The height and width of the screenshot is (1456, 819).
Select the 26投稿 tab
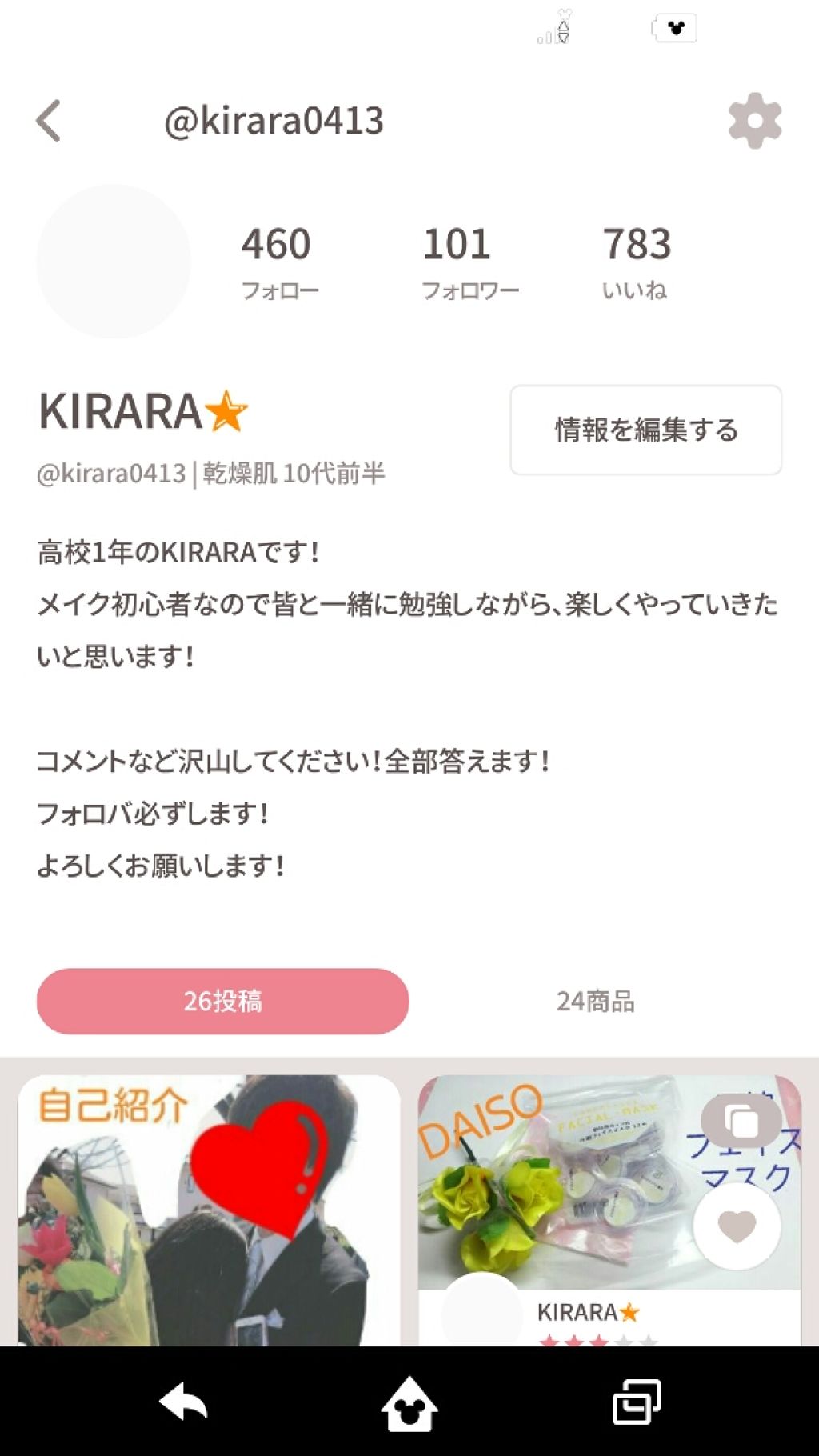222,1001
